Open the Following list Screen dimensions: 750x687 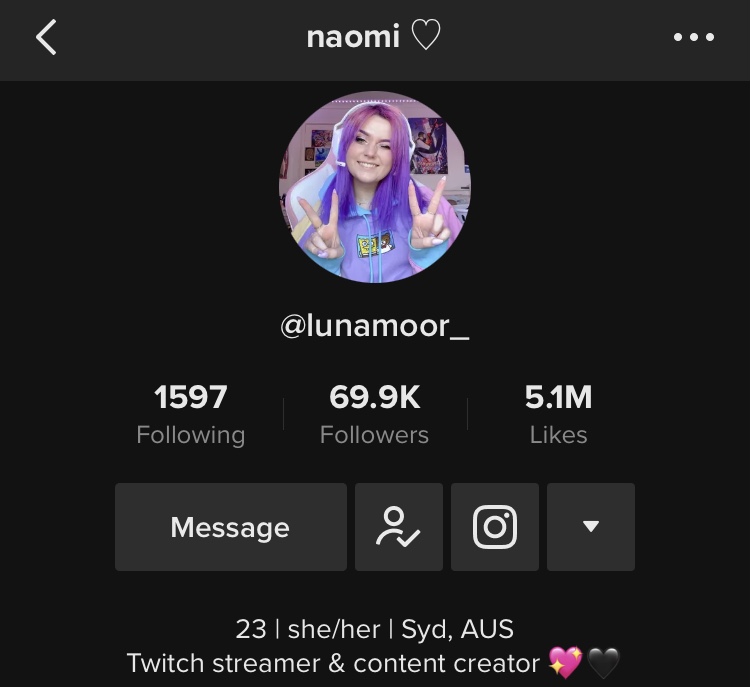click(190, 414)
